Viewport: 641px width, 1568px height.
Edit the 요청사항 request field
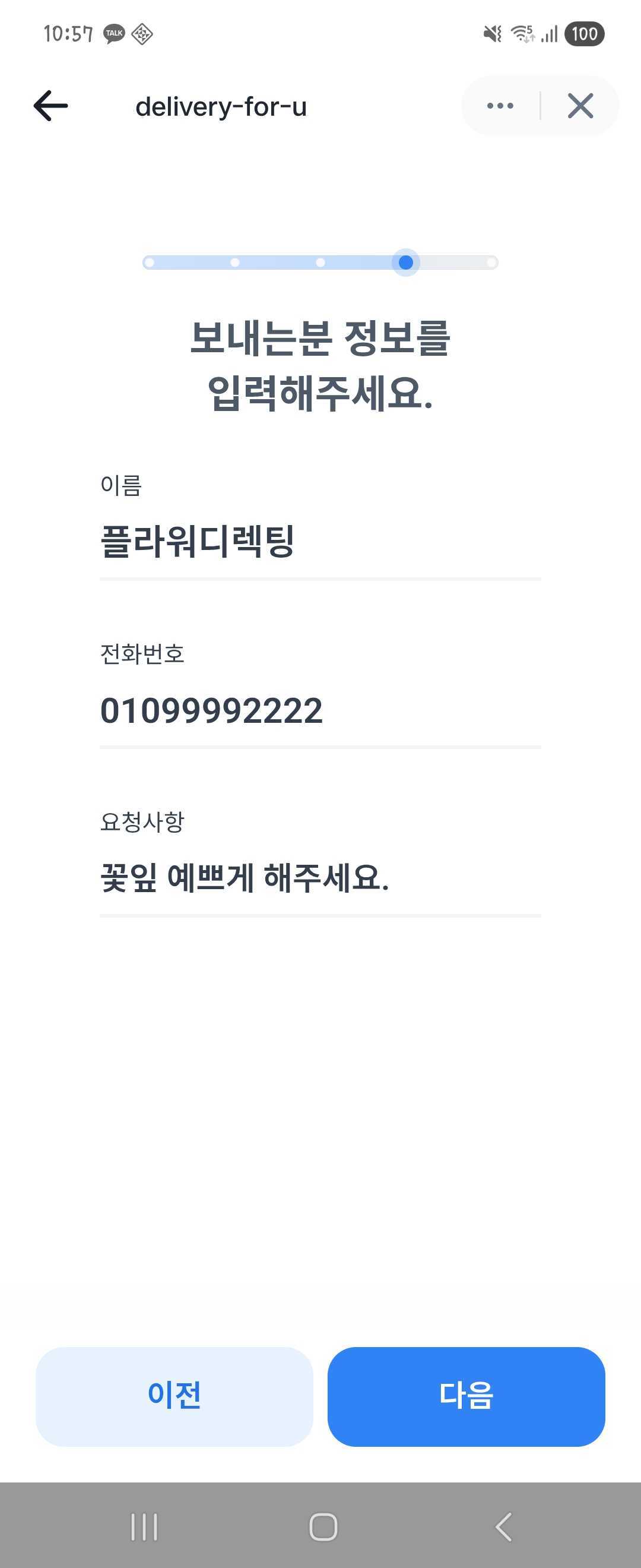click(x=320, y=878)
